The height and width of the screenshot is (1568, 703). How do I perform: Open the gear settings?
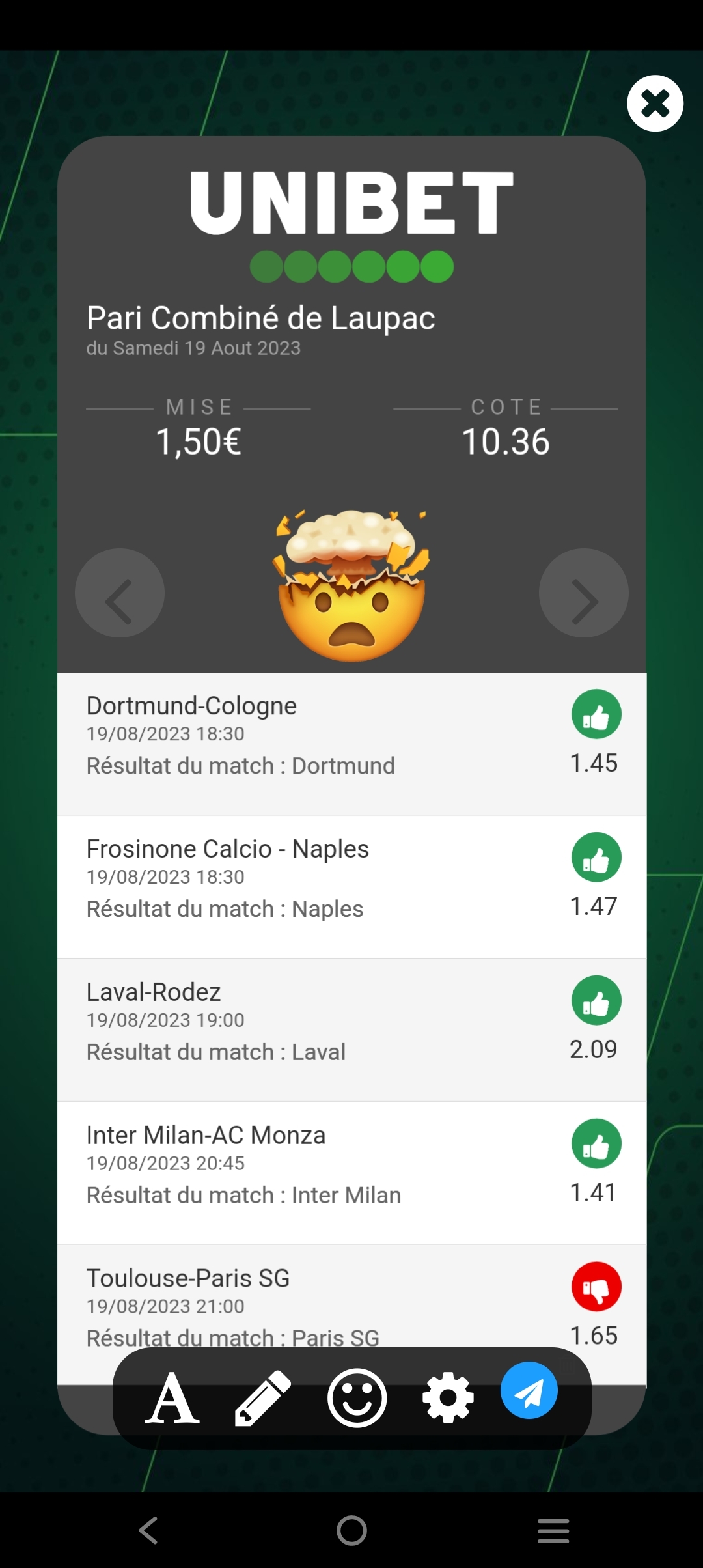448,1397
